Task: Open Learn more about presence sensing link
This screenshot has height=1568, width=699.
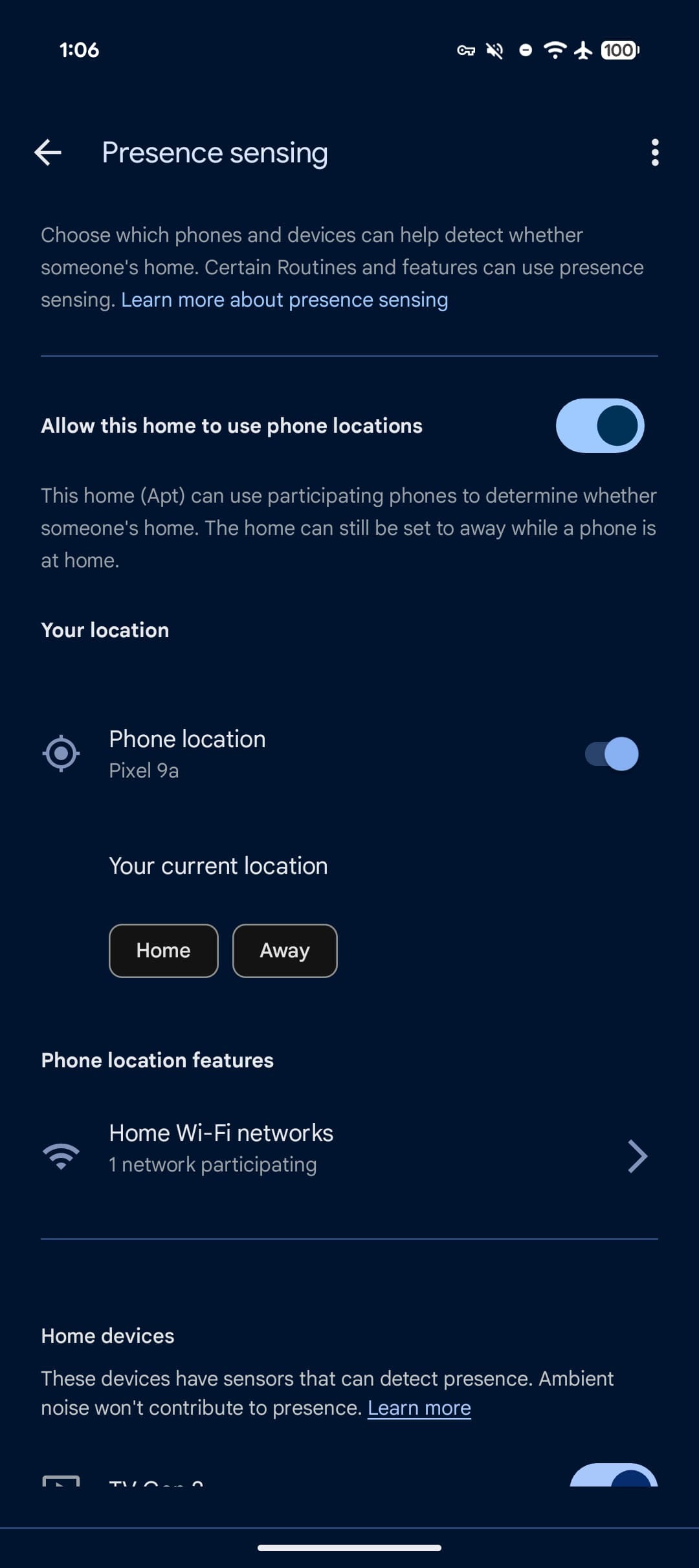Action: pos(284,299)
